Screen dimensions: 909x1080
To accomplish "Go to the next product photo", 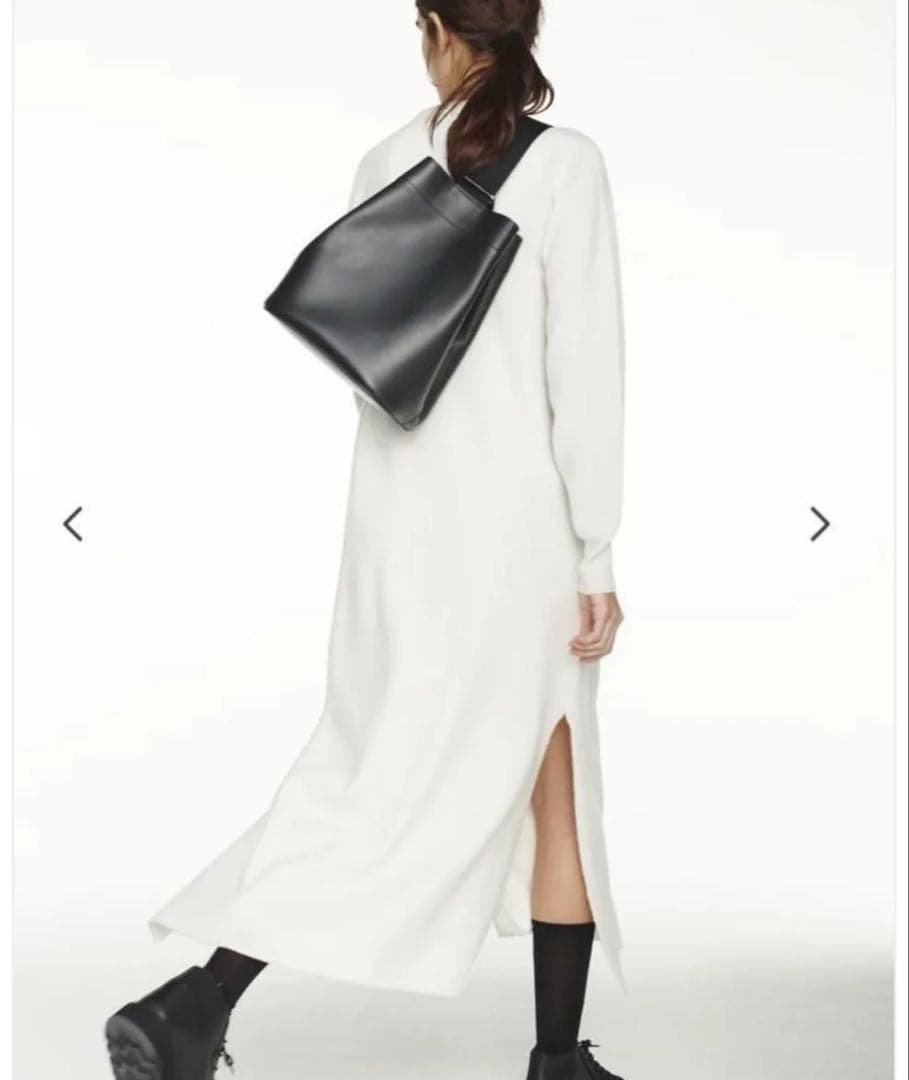I will [x=819, y=524].
